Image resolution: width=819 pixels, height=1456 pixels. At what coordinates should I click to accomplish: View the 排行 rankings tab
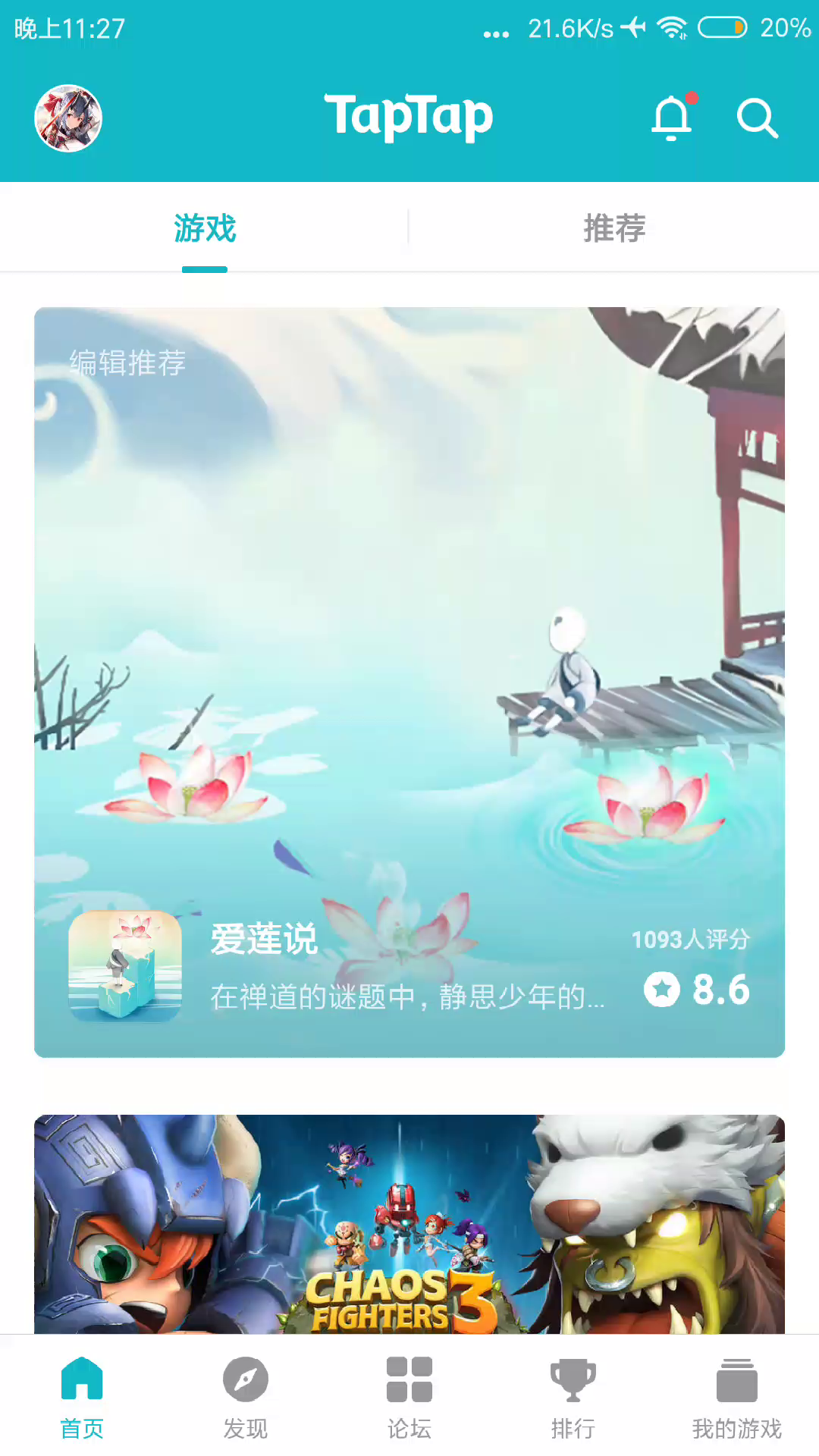(x=573, y=1397)
